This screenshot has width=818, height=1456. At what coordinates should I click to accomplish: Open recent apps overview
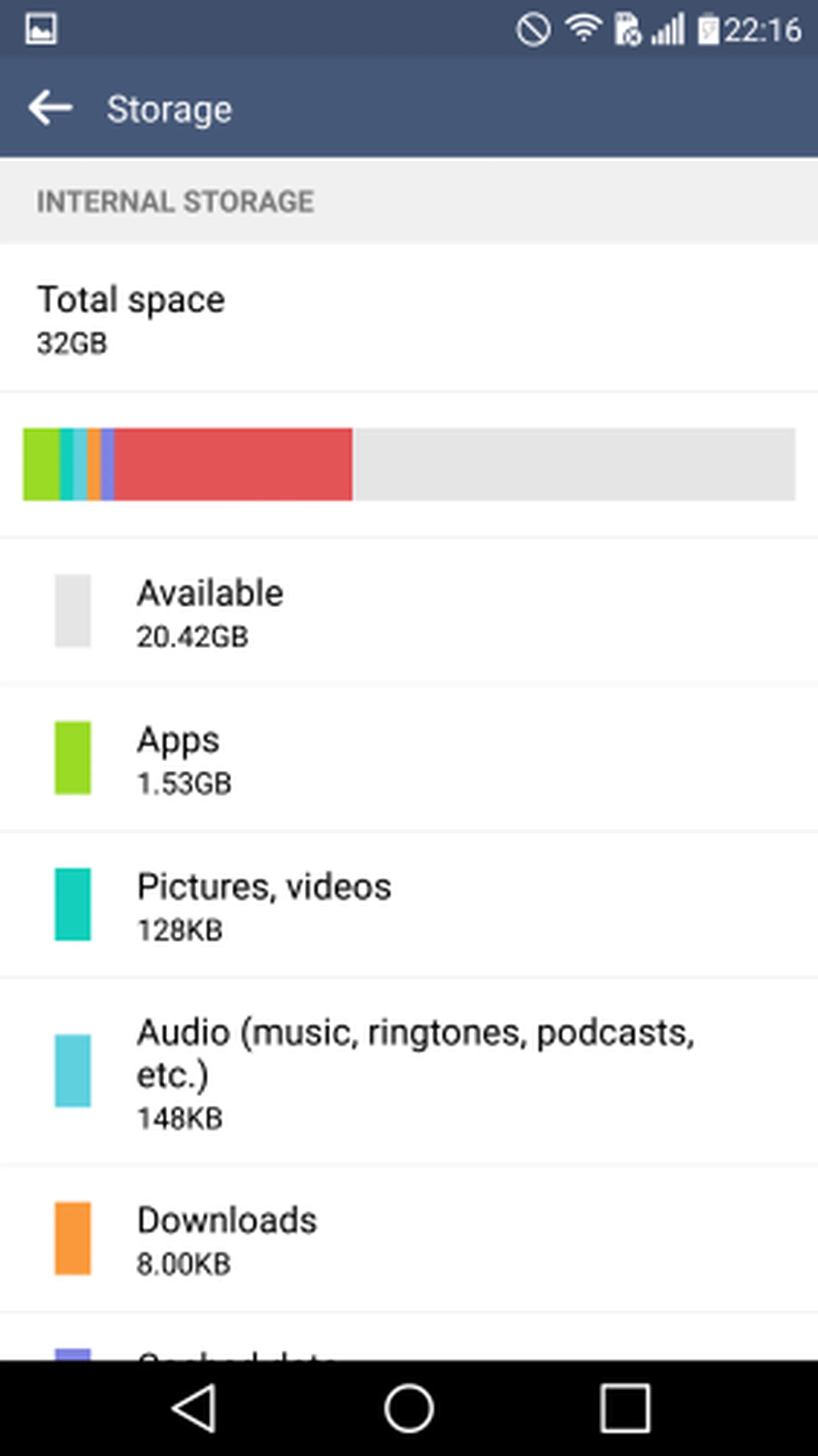625,1407
